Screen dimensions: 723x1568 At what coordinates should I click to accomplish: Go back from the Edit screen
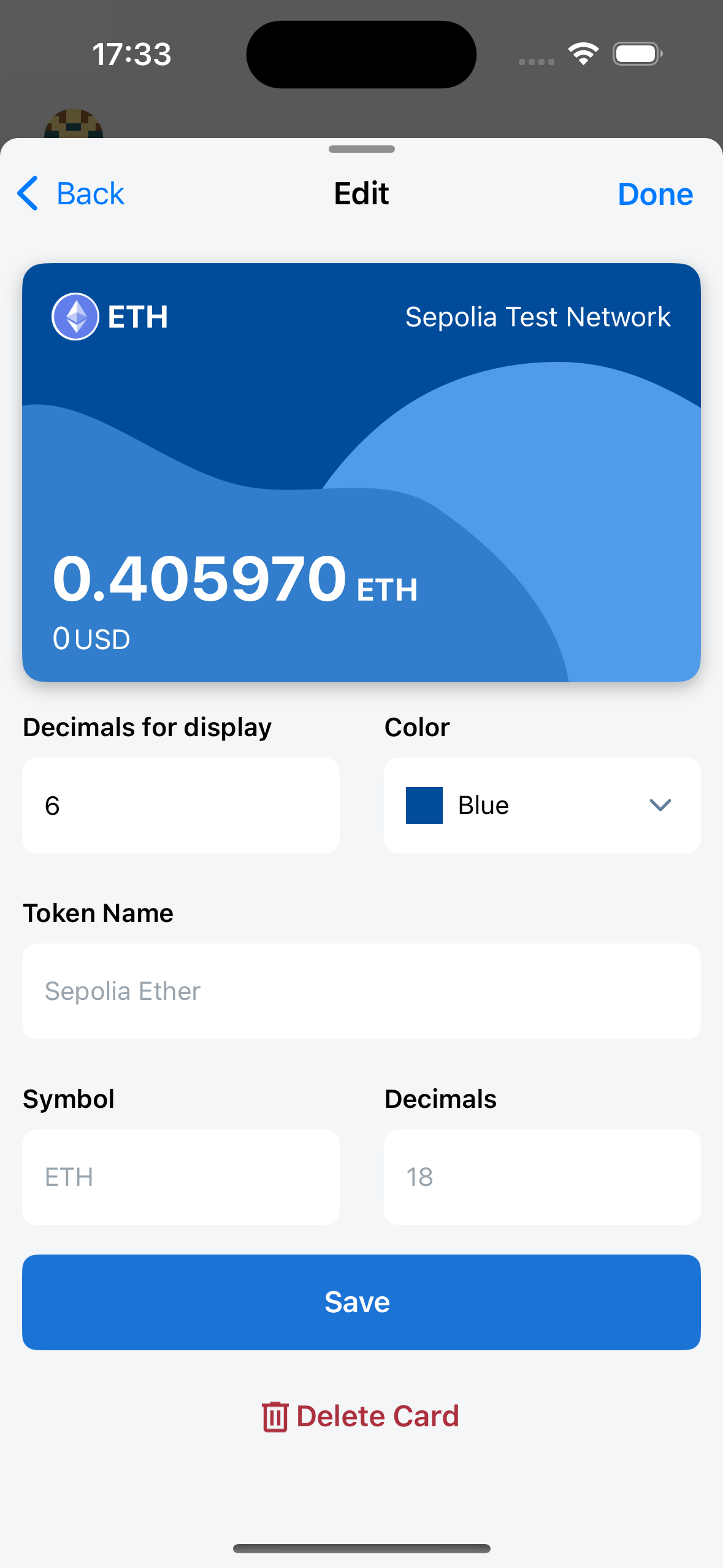click(71, 194)
